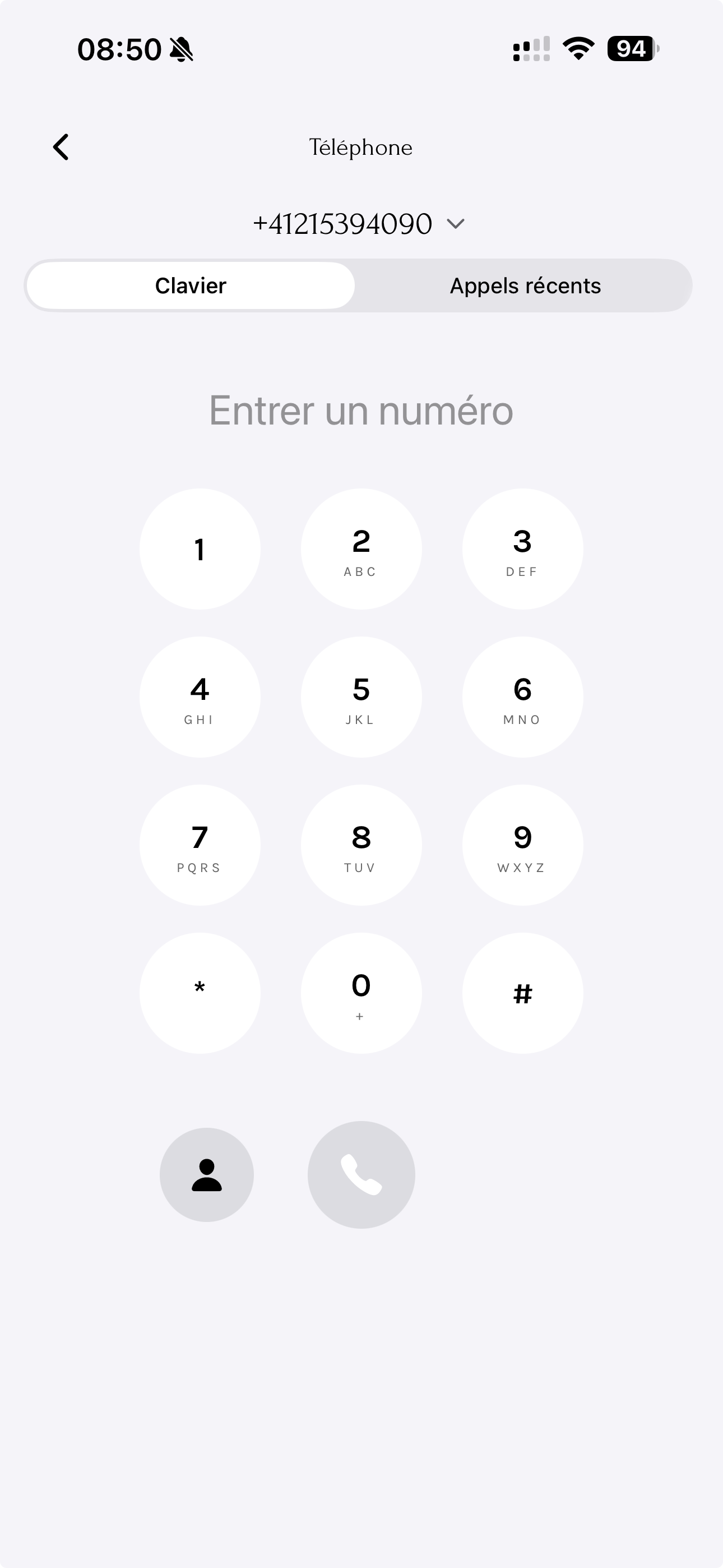Switch to the Clavier tab

click(190, 285)
